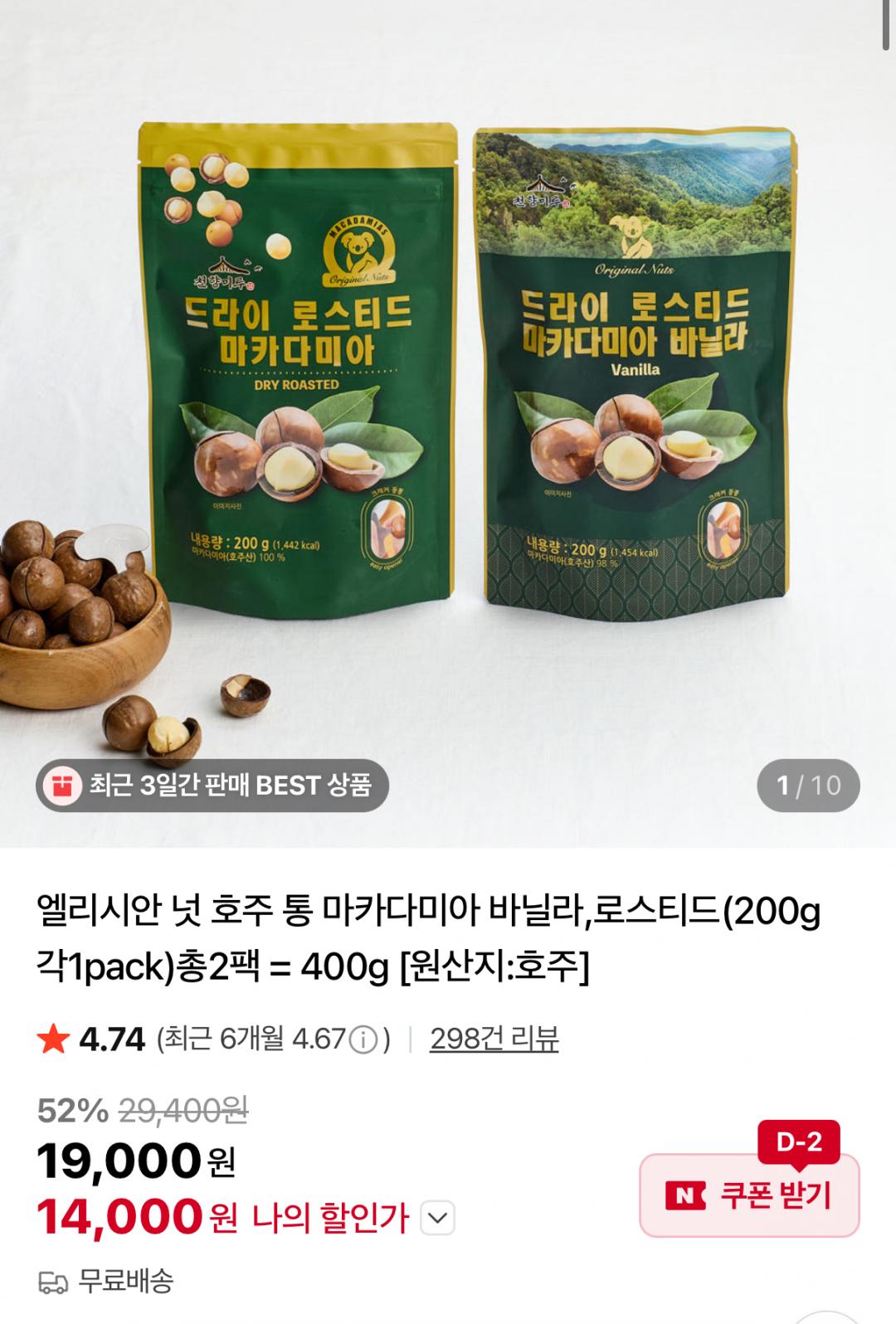Open the 298건 리뷰 reviews link
The width and height of the screenshot is (896, 1324).
[494, 1039]
